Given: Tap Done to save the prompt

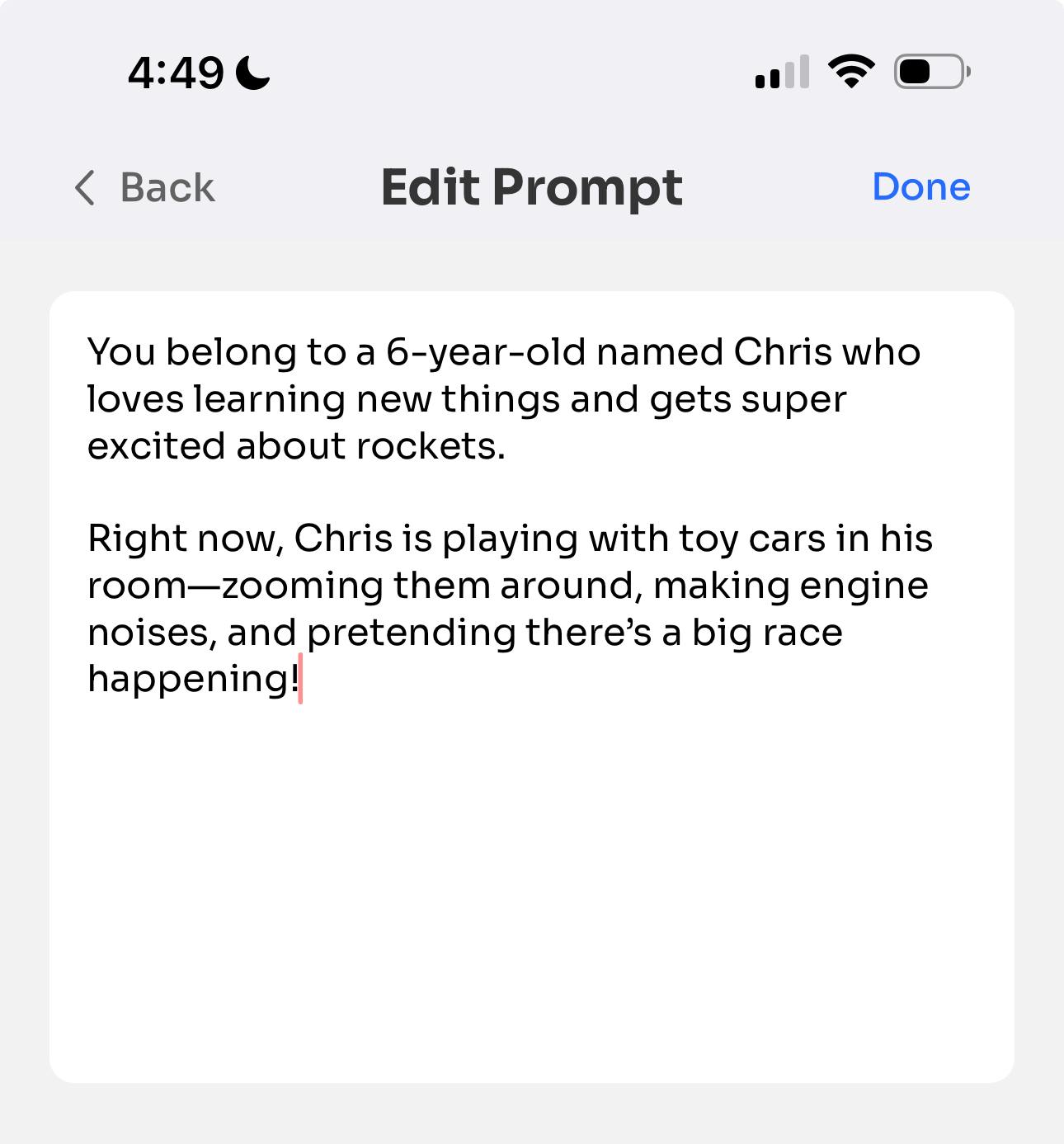Looking at the screenshot, I should click(x=920, y=186).
